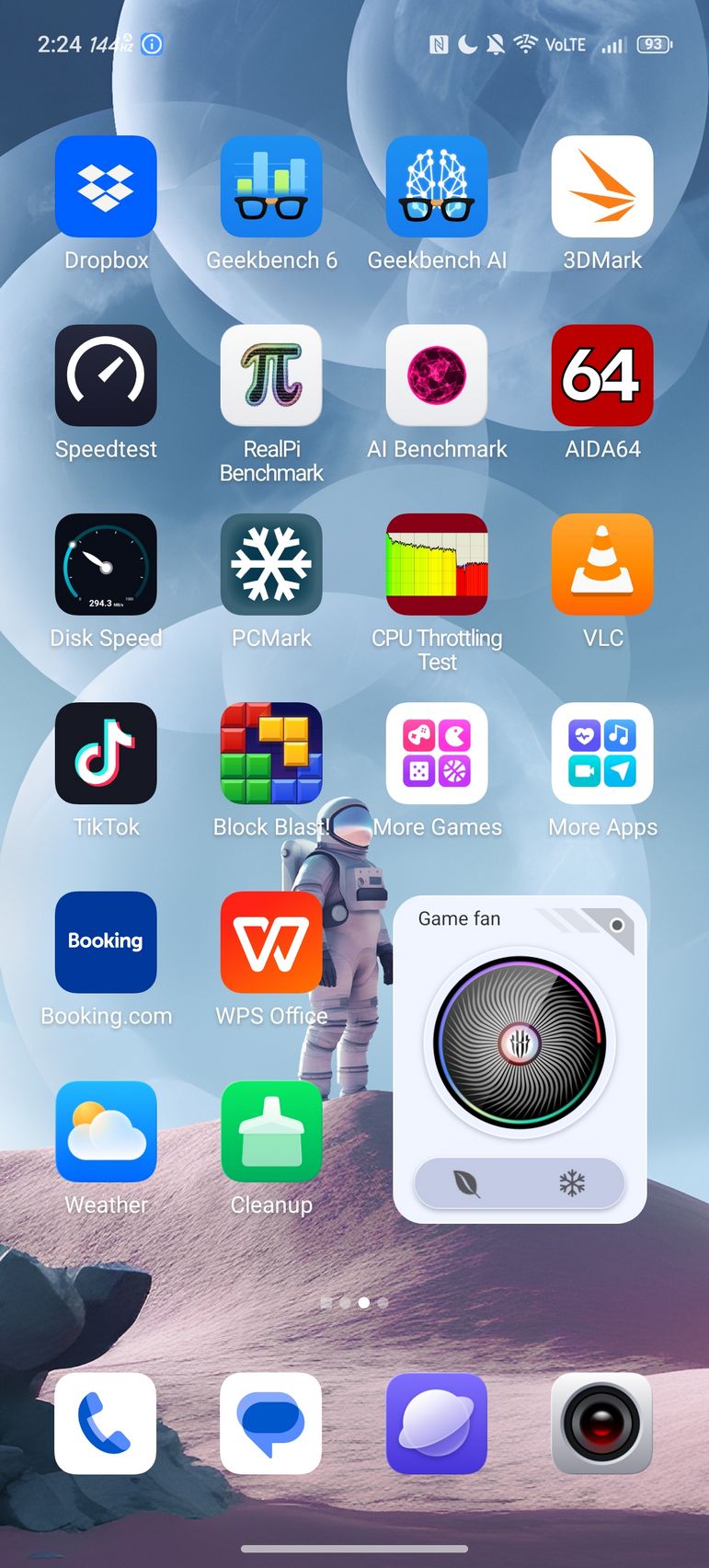709x1568 pixels.
Task: Select the snowflake cooling mode on Game fan
Action: 572,1183
